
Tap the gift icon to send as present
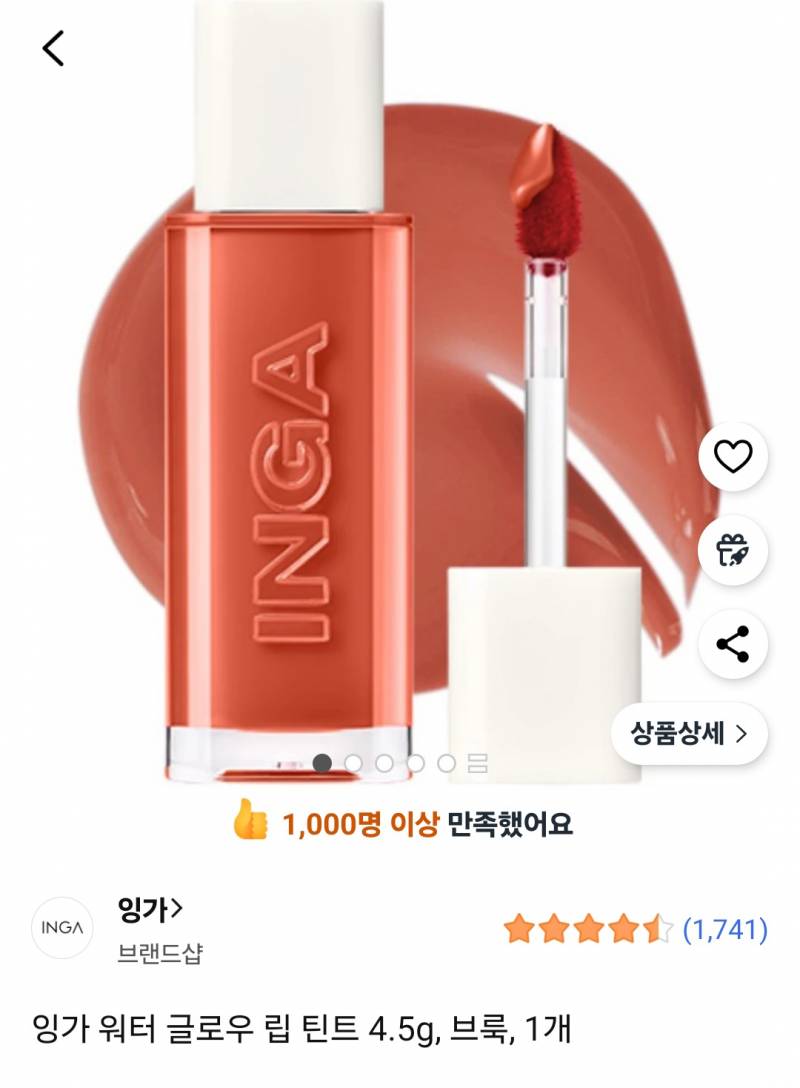click(x=732, y=551)
